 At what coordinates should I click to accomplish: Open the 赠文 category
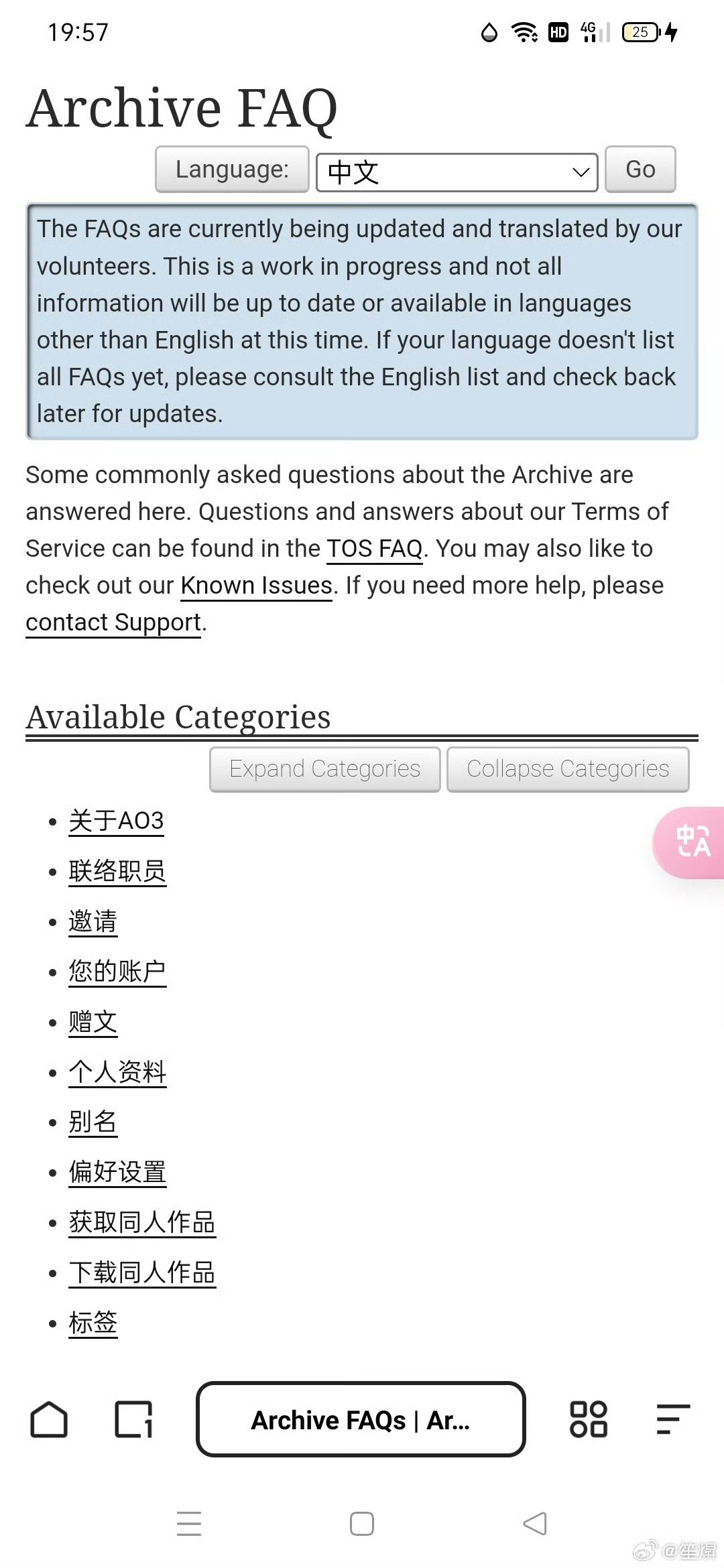click(93, 1022)
